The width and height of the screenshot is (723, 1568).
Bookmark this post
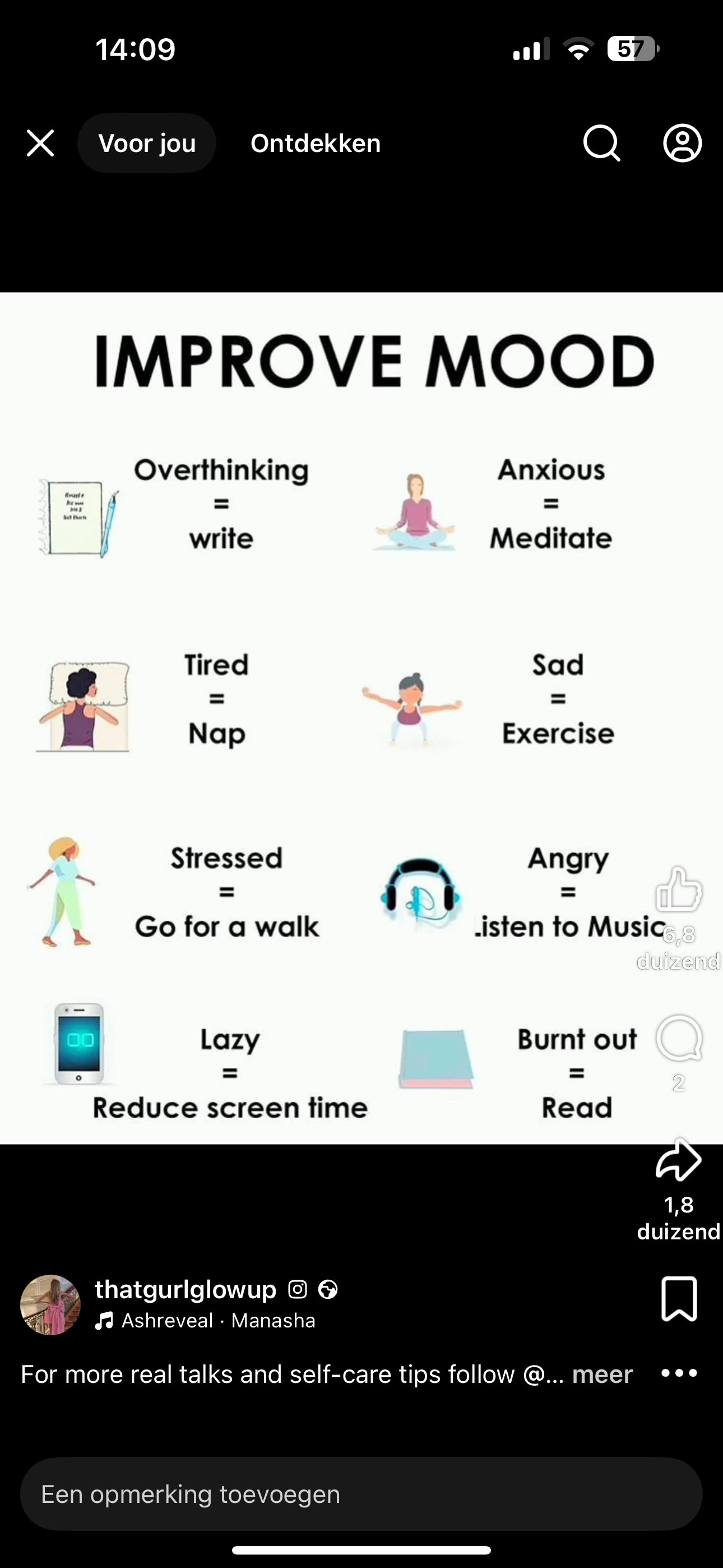679,1299
